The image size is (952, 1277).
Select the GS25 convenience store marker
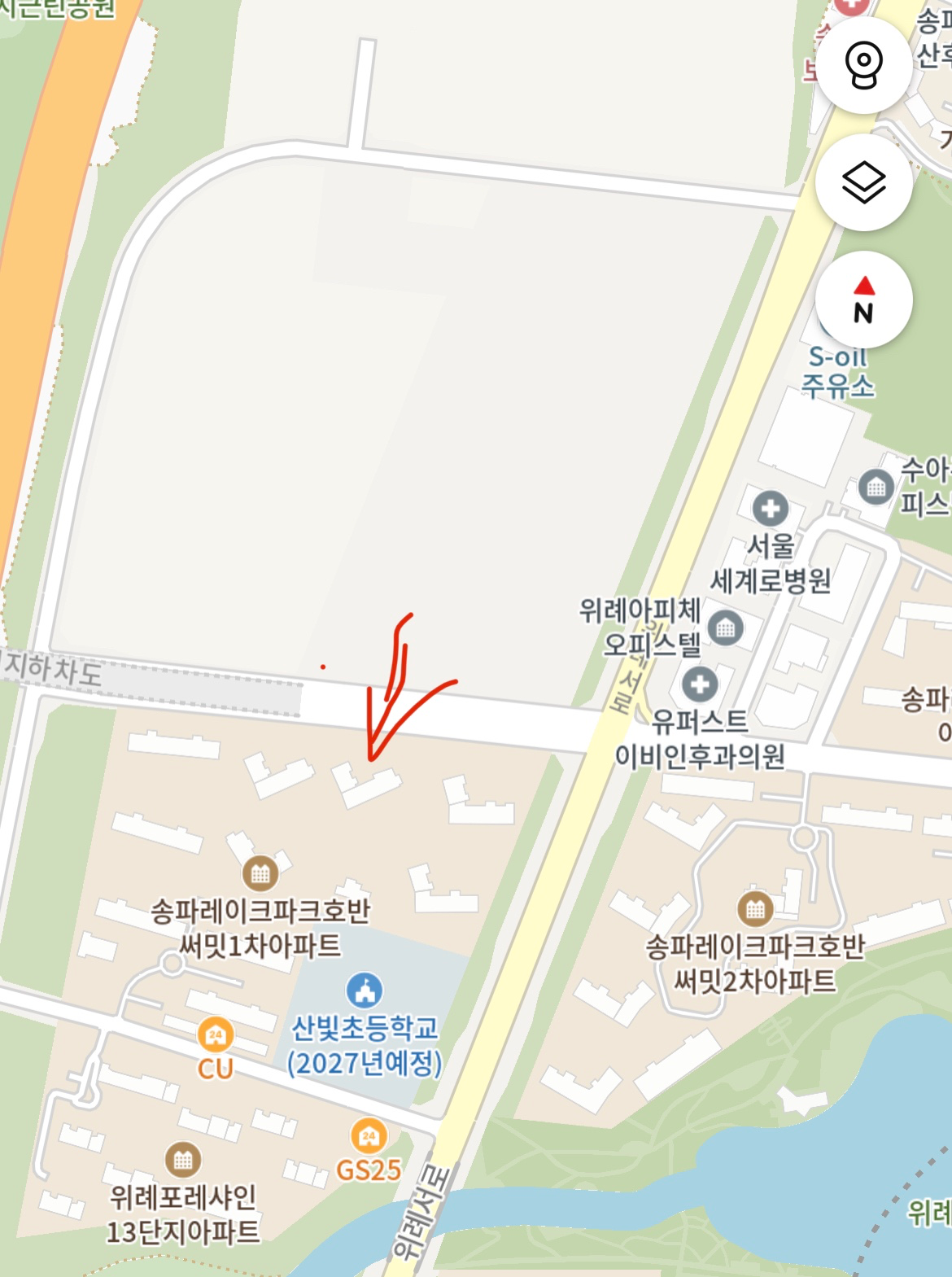[x=369, y=1136]
